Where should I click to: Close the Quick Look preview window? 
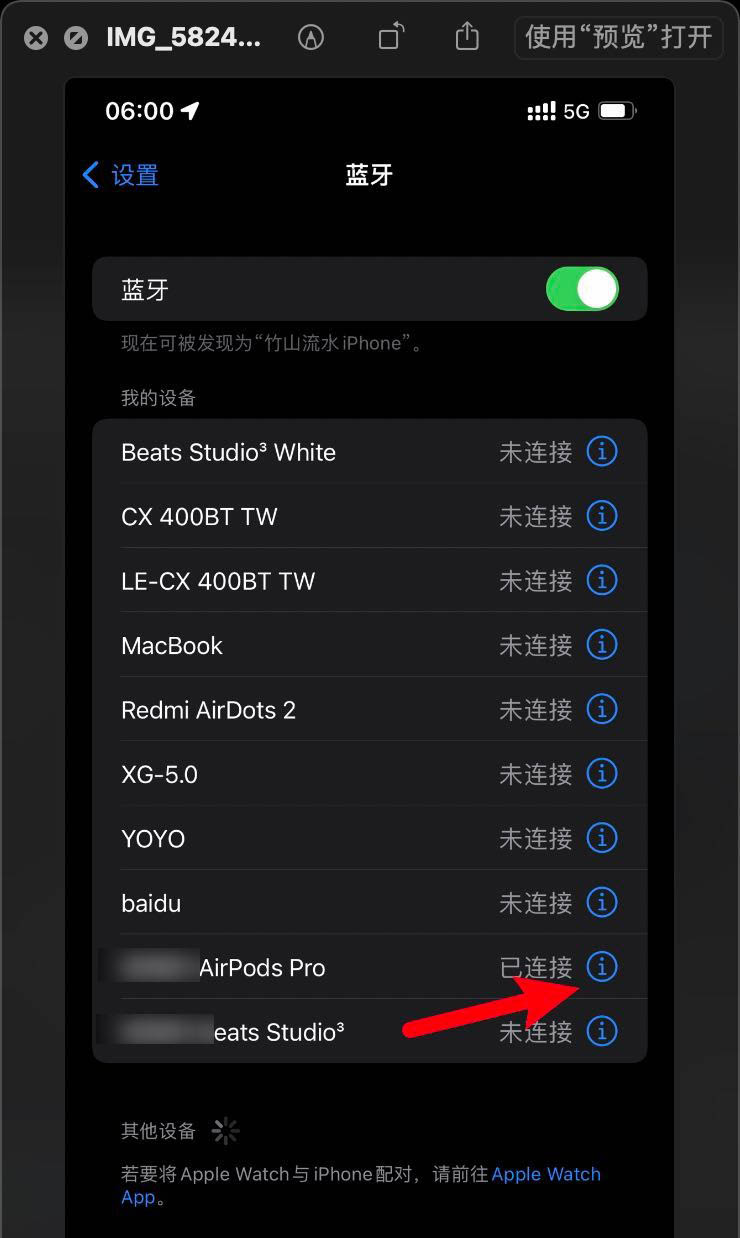click(x=36, y=38)
